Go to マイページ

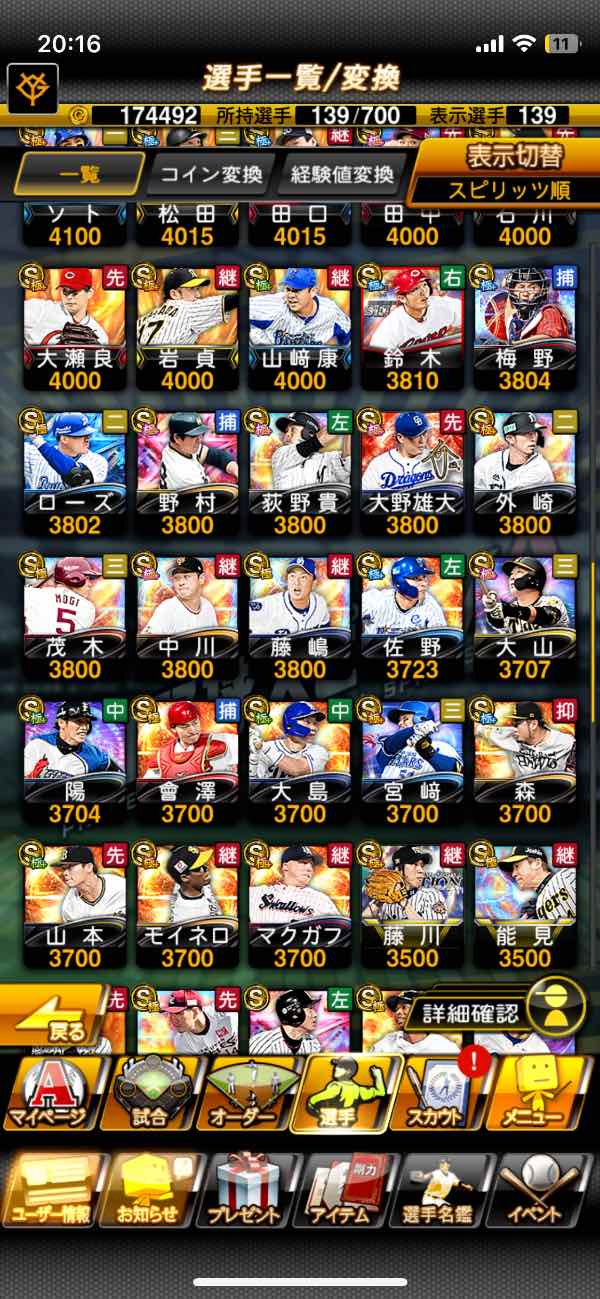[x=51, y=1092]
